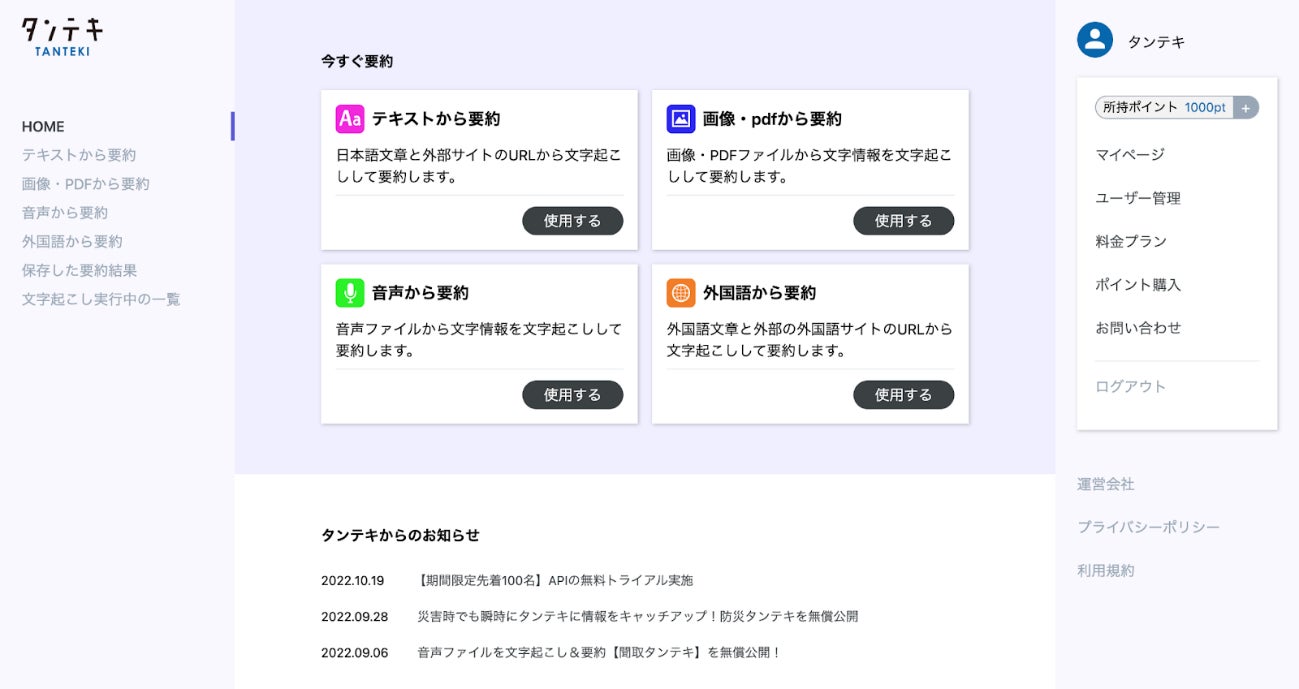Viewport: 1299px width, 689px height.
Task: Go to 音声から要約 in the left sidebar
Action: (x=65, y=213)
